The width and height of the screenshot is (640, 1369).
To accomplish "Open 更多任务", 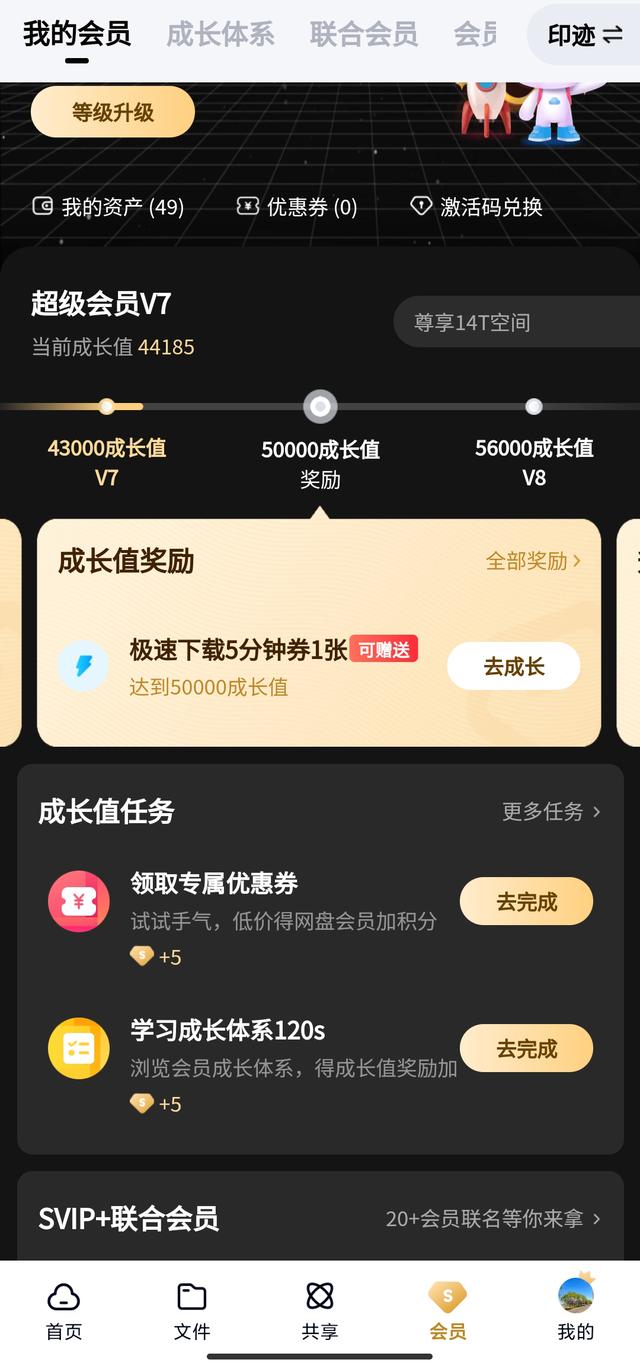I will (551, 811).
